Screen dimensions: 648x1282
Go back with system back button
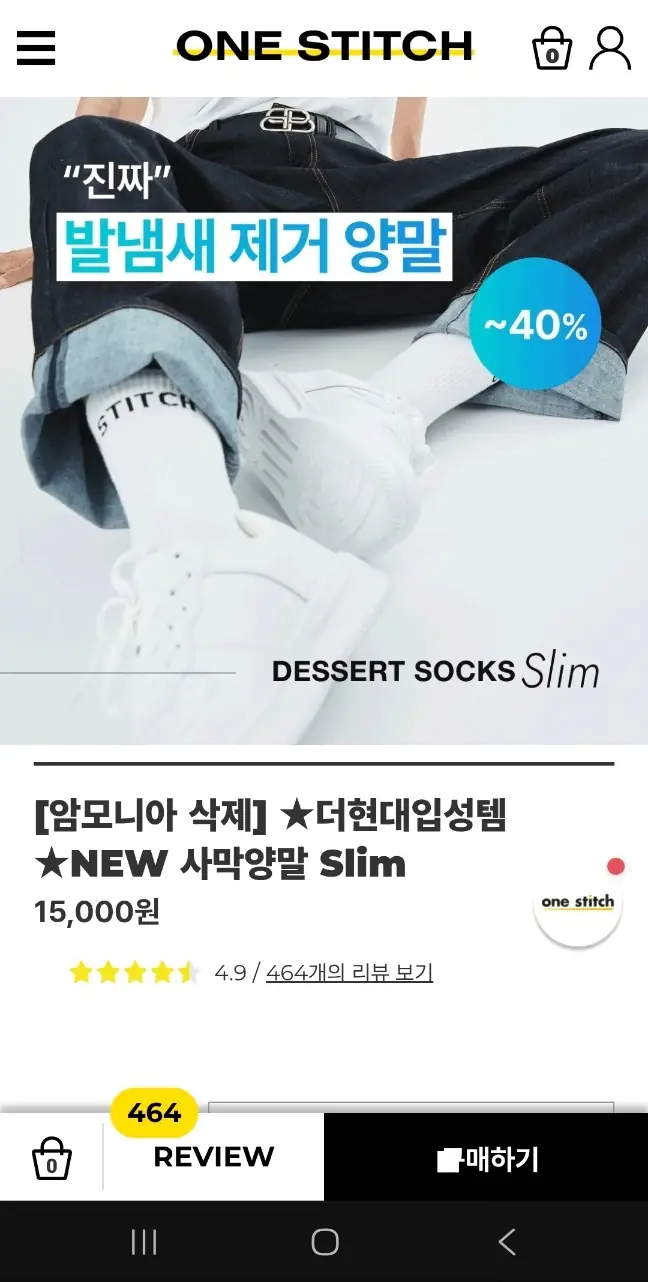click(x=507, y=1242)
